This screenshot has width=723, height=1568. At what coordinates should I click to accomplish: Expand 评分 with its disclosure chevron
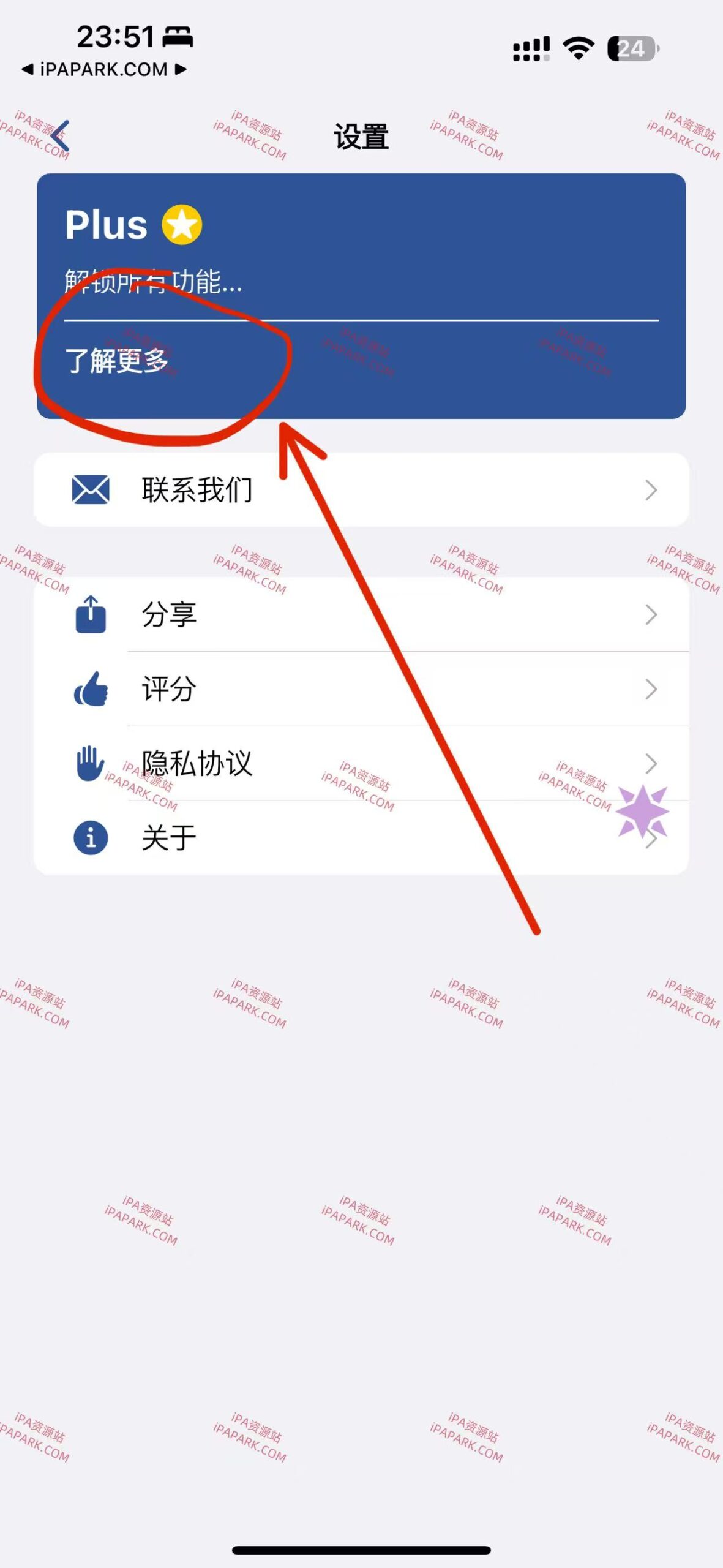651,689
